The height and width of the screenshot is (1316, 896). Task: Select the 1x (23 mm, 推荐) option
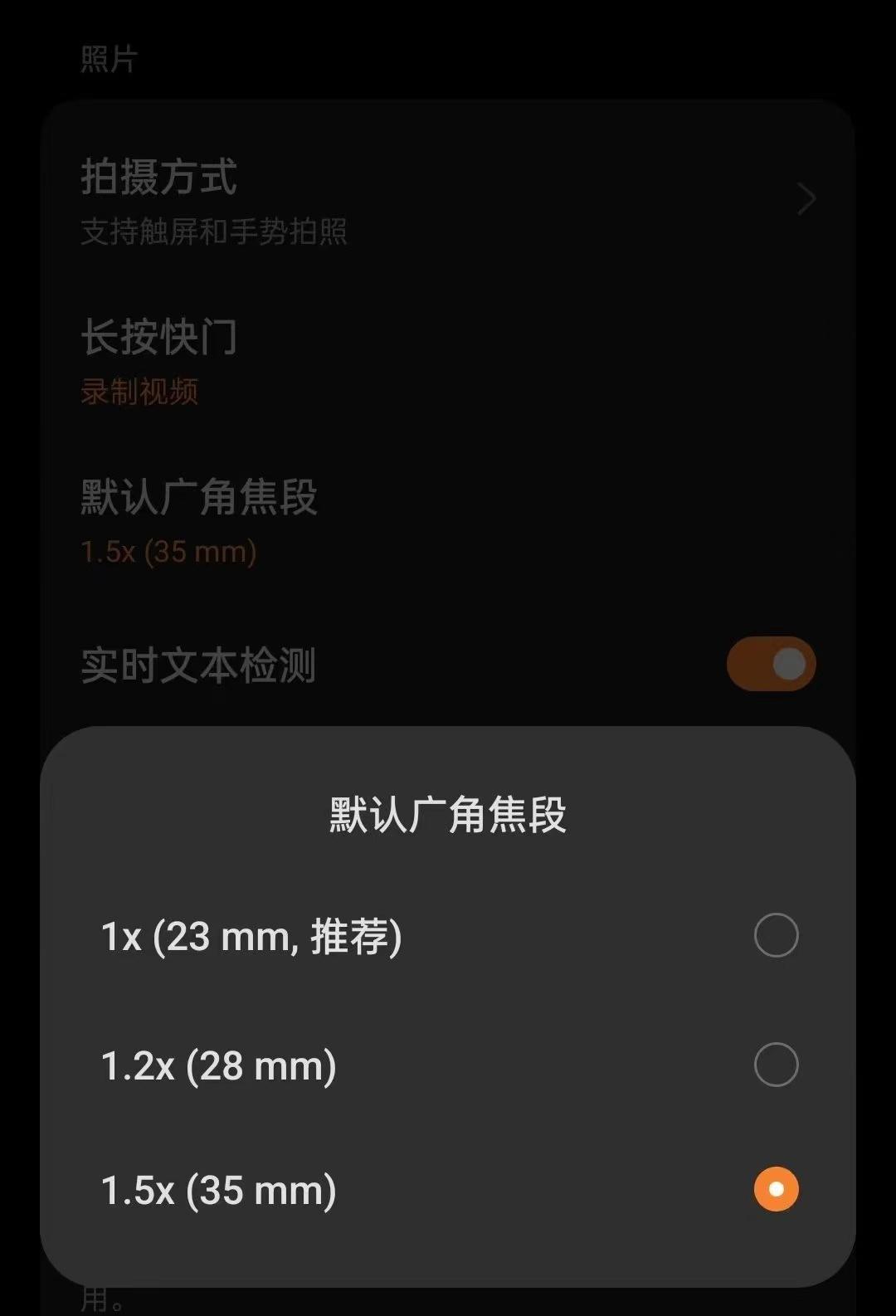[x=776, y=935]
